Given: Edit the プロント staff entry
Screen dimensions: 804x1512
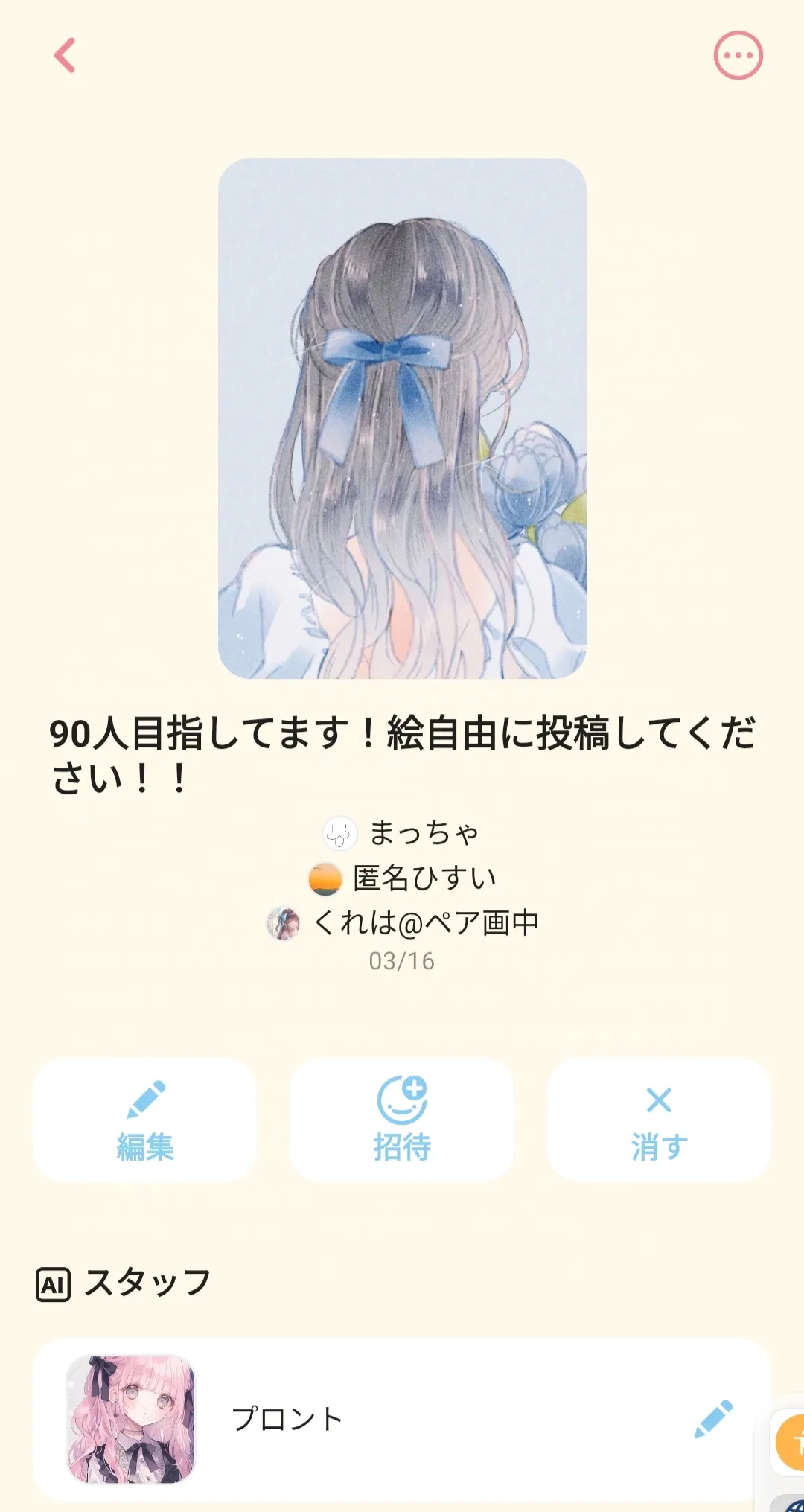Looking at the screenshot, I should (712, 1419).
